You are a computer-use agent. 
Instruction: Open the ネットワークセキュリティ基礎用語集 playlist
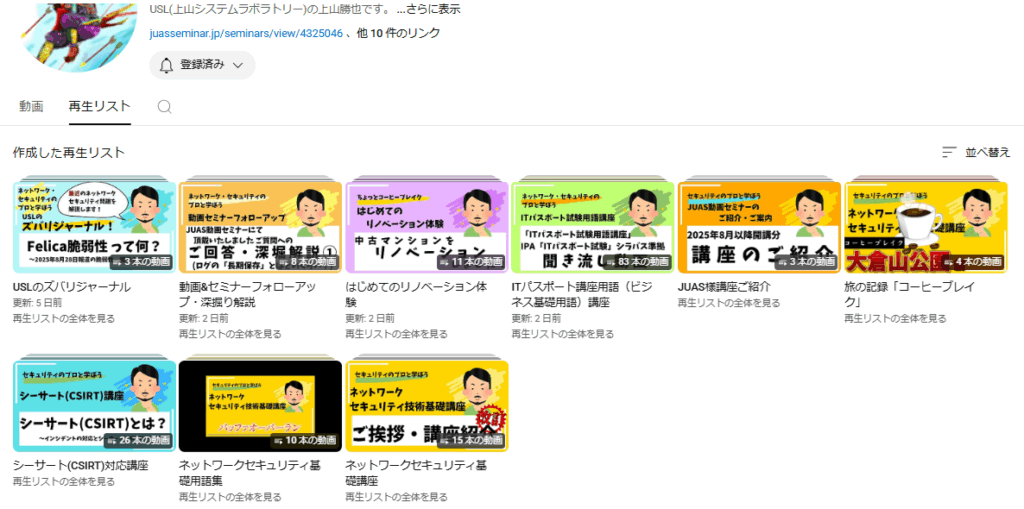pos(260,407)
